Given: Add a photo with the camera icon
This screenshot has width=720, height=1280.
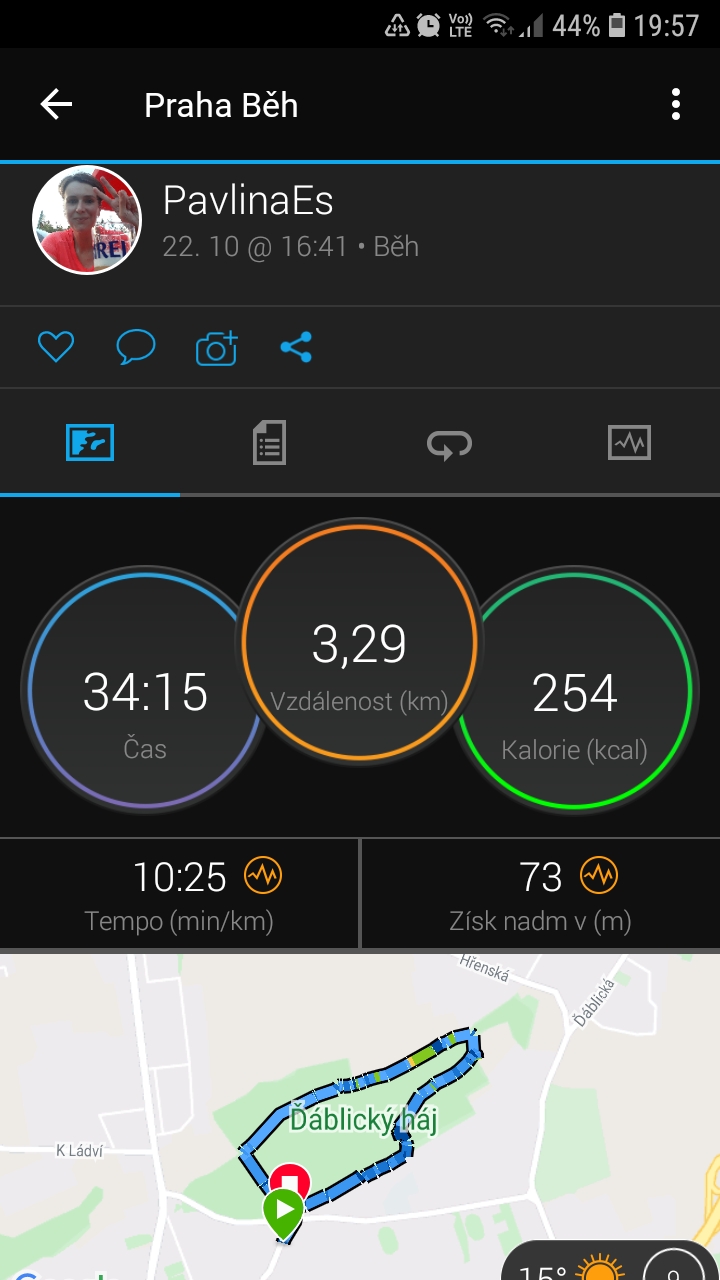Looking at the screenshot, I should click(x=216, y=347).
